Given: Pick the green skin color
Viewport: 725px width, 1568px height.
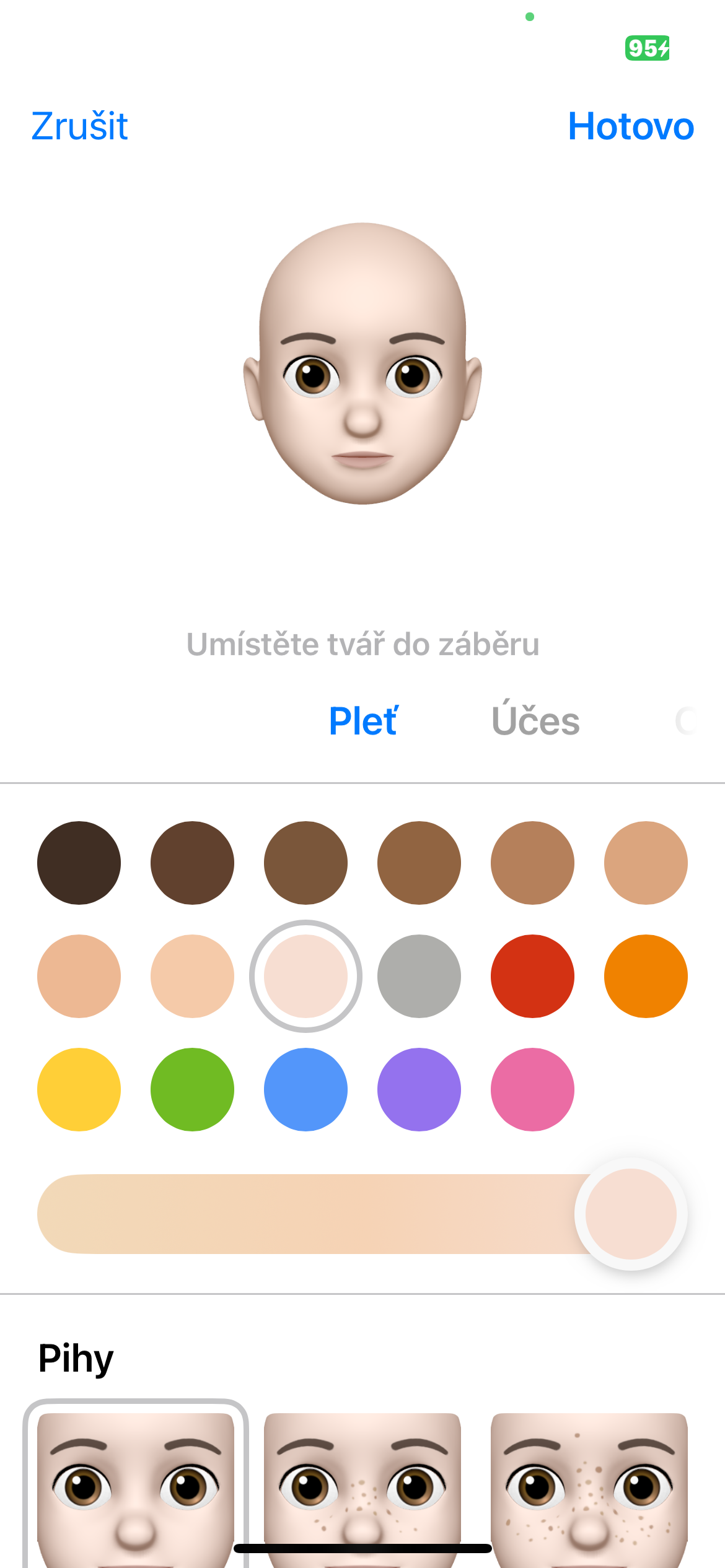Looking at the screenshot, I should [192, 1089].
